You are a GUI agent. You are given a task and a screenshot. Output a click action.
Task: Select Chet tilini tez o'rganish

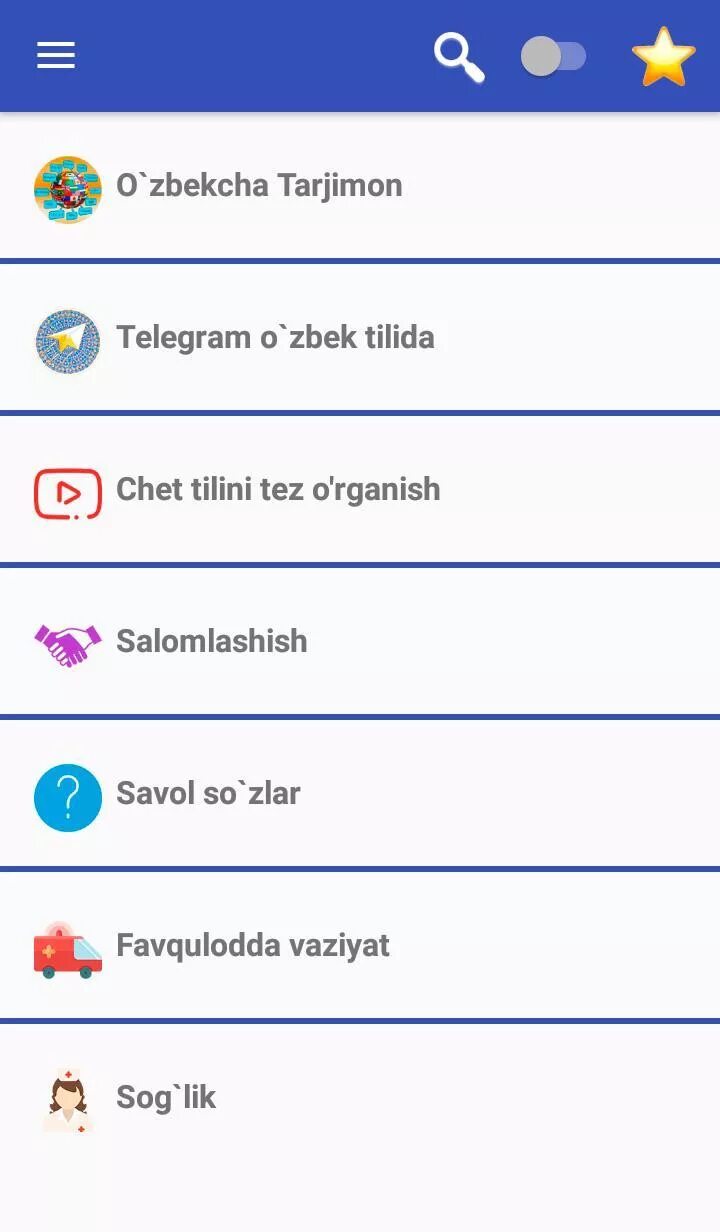coord(360,490)
